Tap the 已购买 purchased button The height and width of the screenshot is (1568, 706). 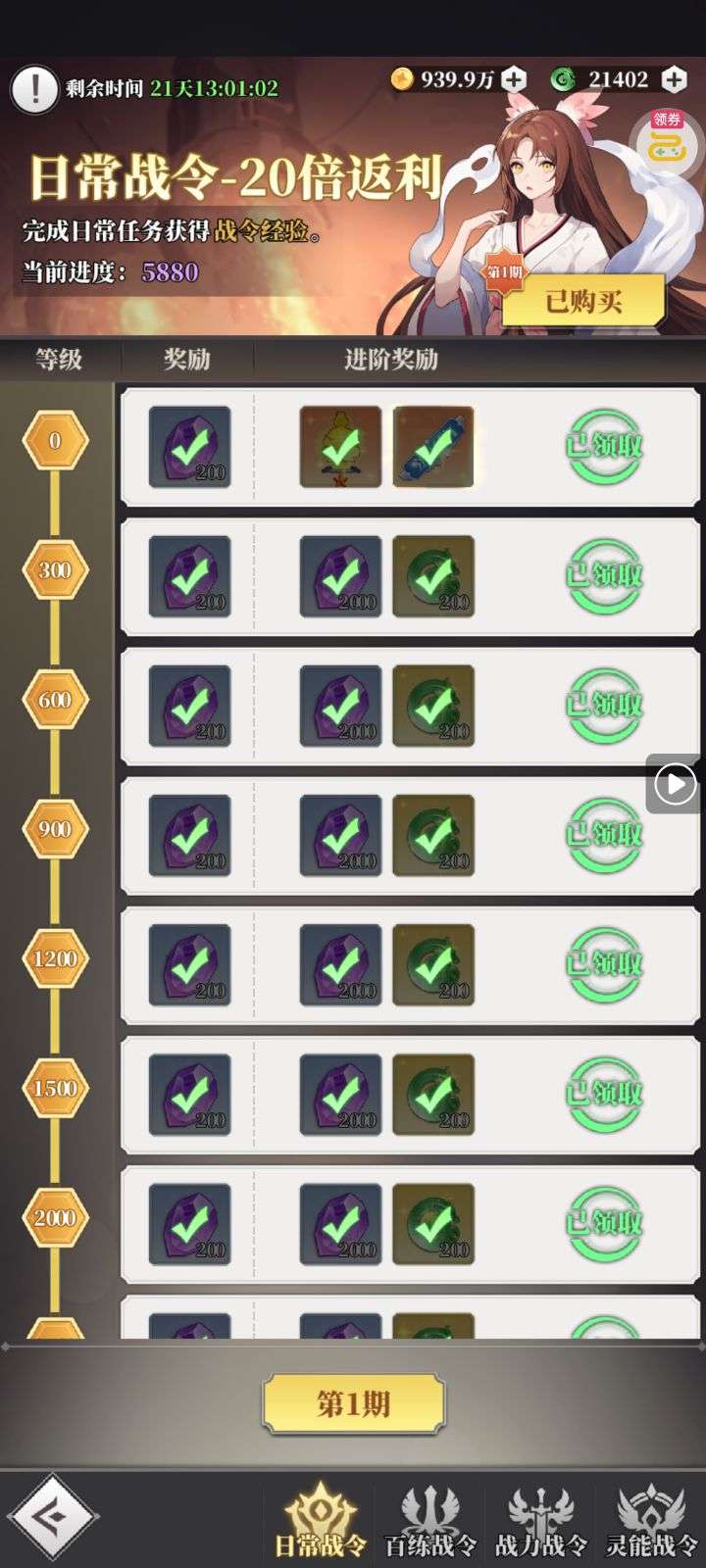[x=583, y=301]
